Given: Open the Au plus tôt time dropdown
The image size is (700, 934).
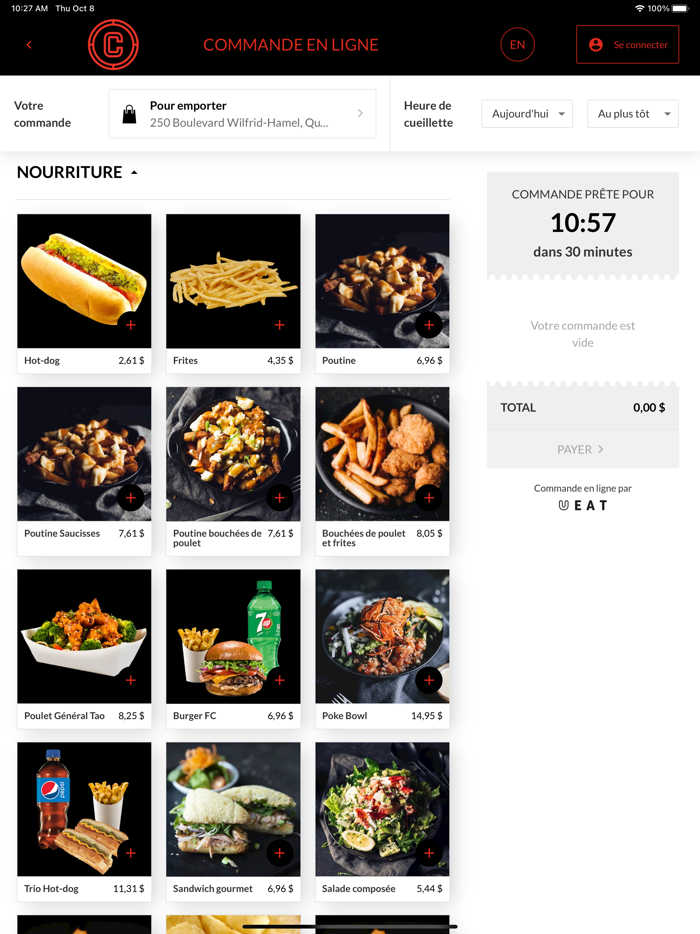Looking at the screenshot, I should 632,114.
